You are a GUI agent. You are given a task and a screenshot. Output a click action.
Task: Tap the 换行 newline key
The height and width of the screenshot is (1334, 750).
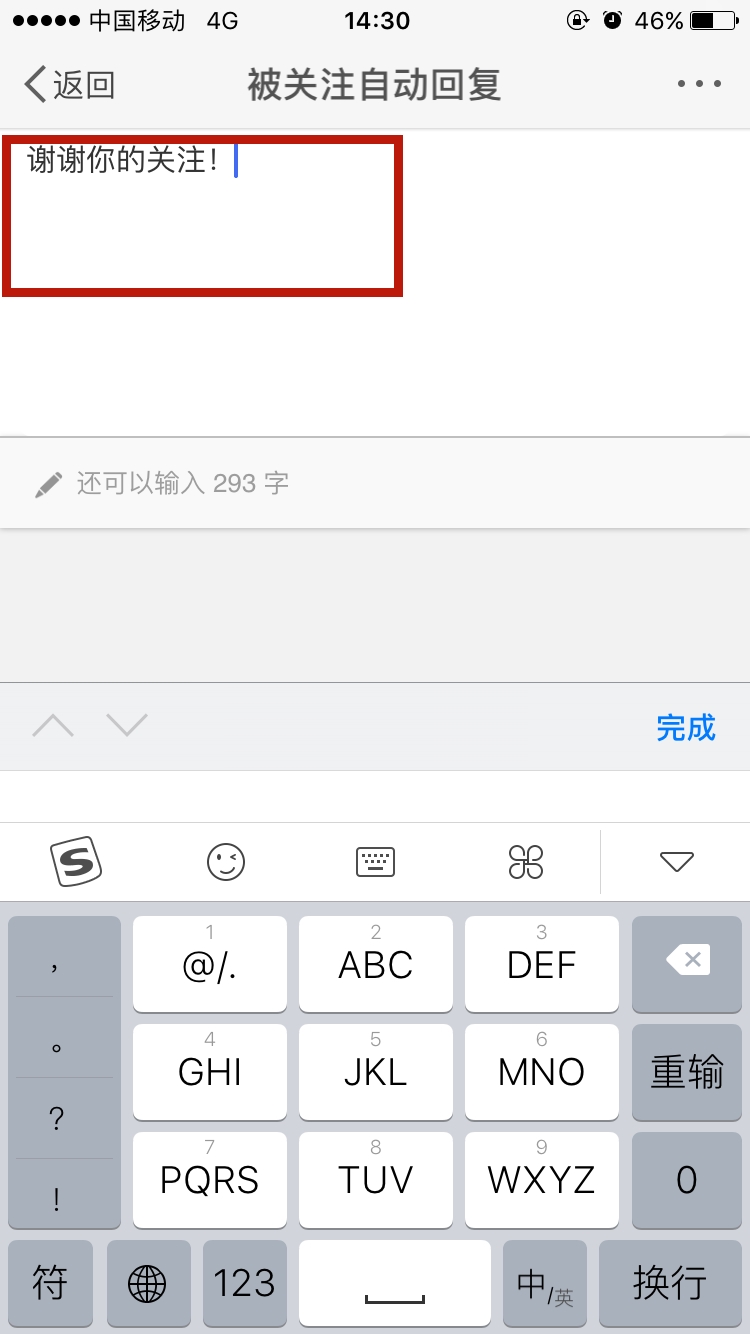[x=669, y=1283]
